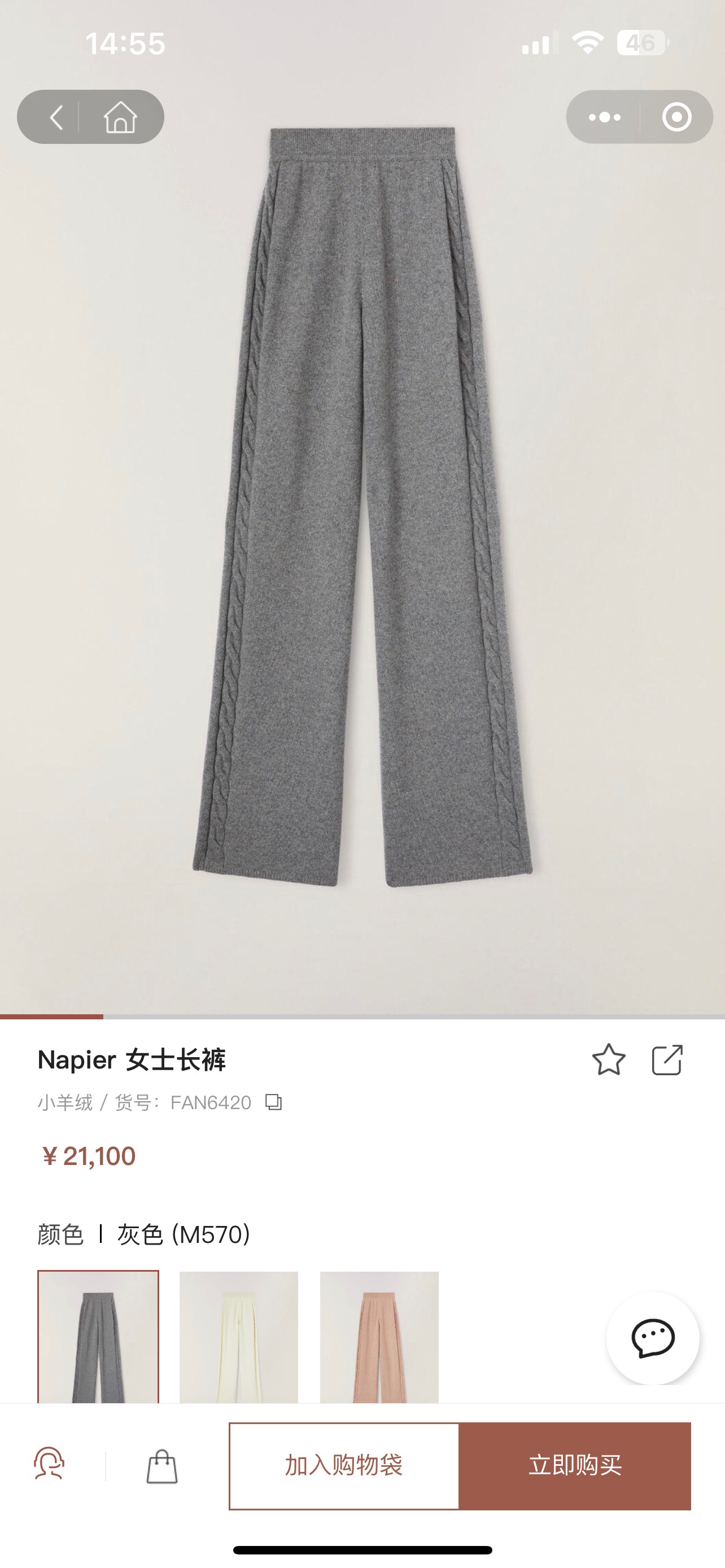Contact the customer service advisor
This screenshot has width=725, height=1568.
click(x=49, y=1465)
